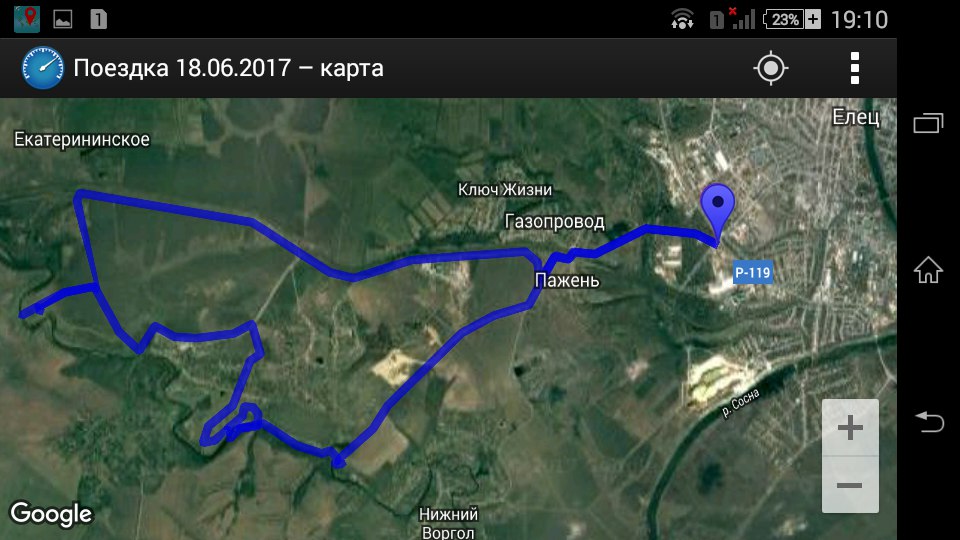Center map on my location

[770, 68]
